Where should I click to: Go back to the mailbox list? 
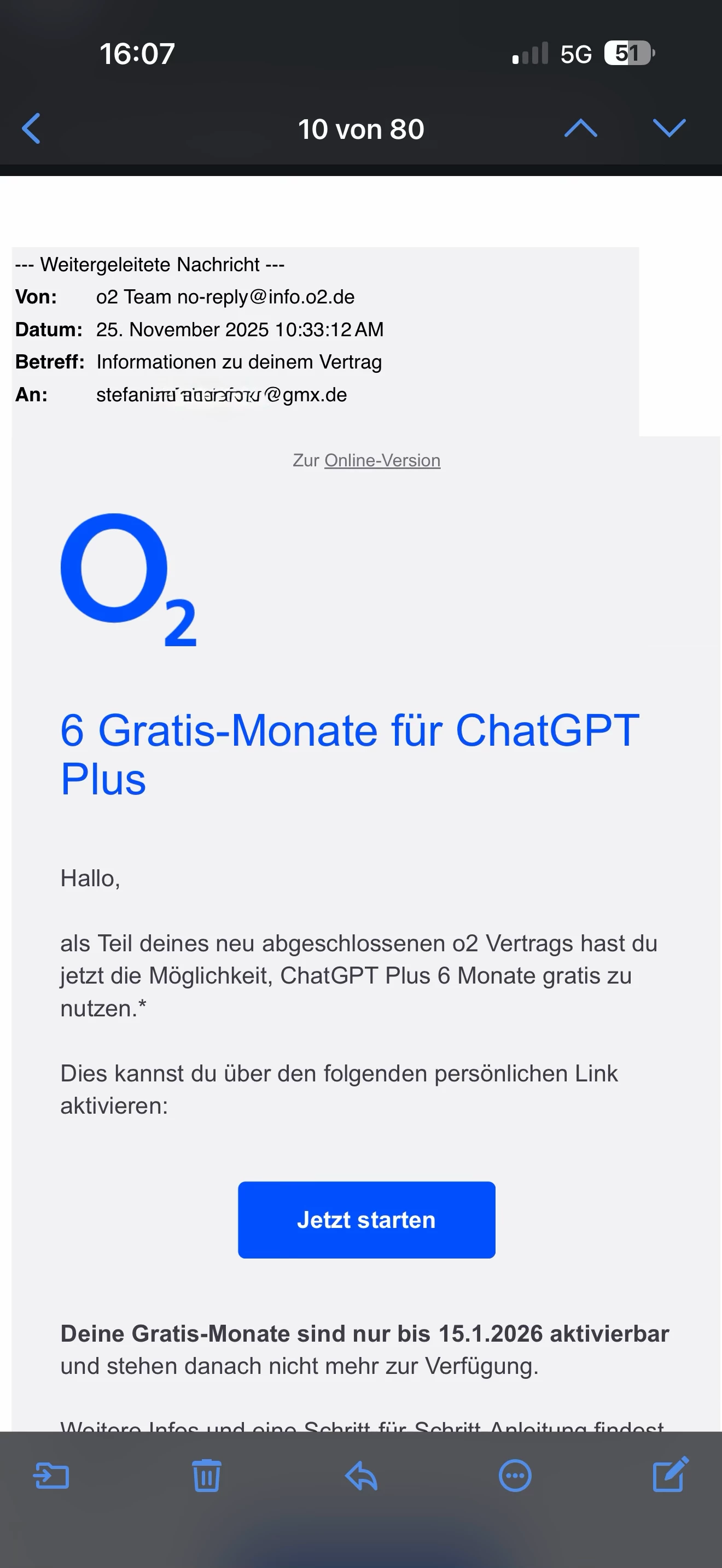(32, 128)
